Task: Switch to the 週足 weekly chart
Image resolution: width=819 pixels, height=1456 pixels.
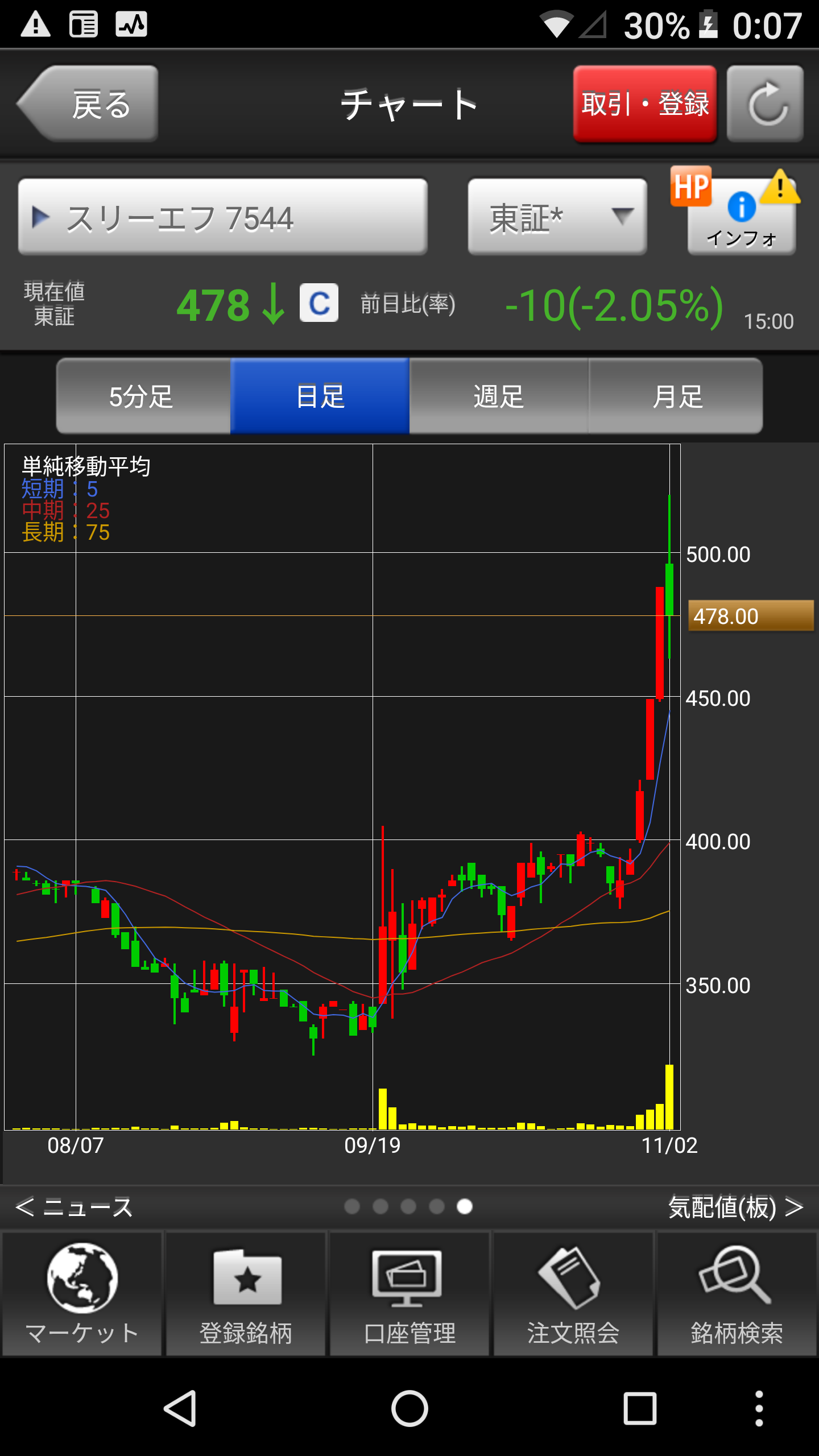Action: coord(498,396)
